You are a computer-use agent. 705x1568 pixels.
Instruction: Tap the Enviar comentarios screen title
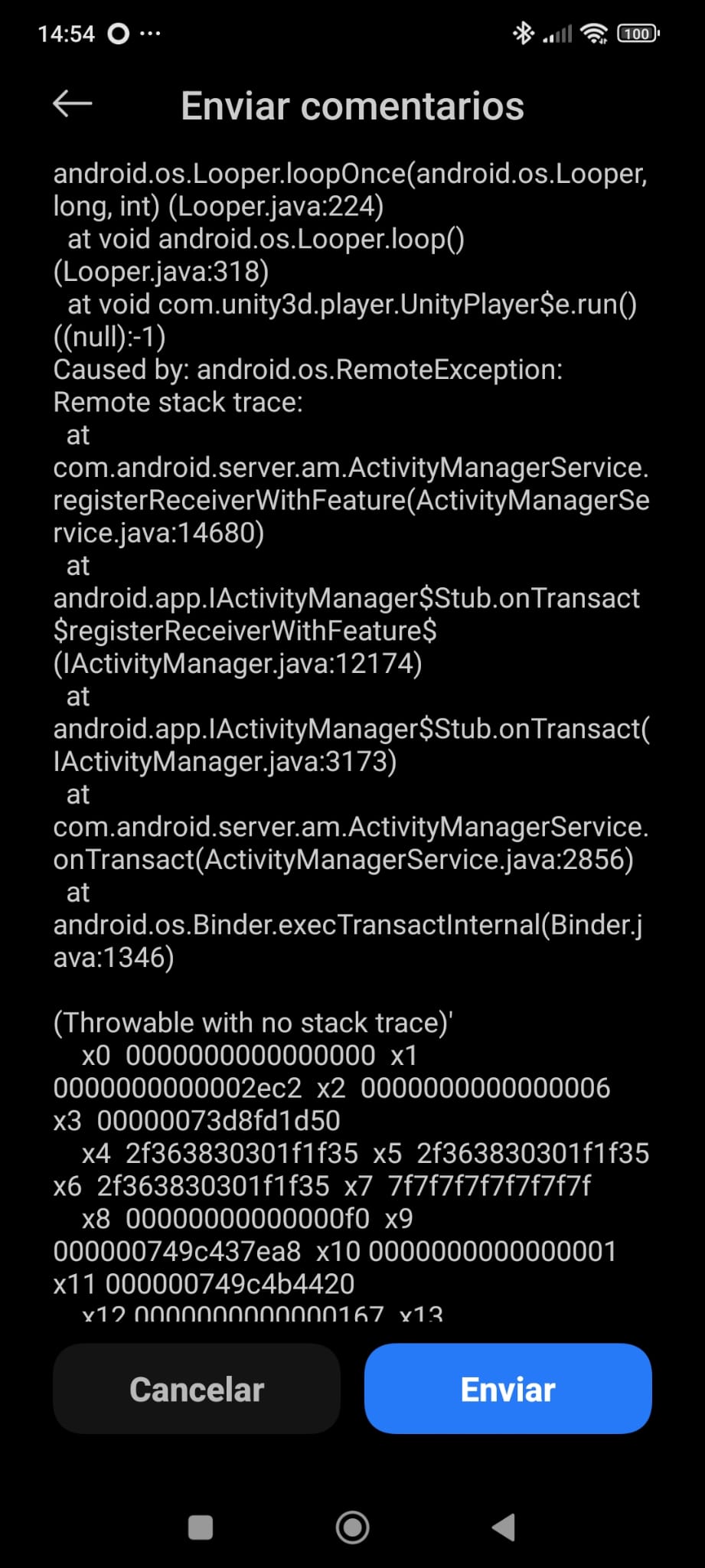pos(351,105)
